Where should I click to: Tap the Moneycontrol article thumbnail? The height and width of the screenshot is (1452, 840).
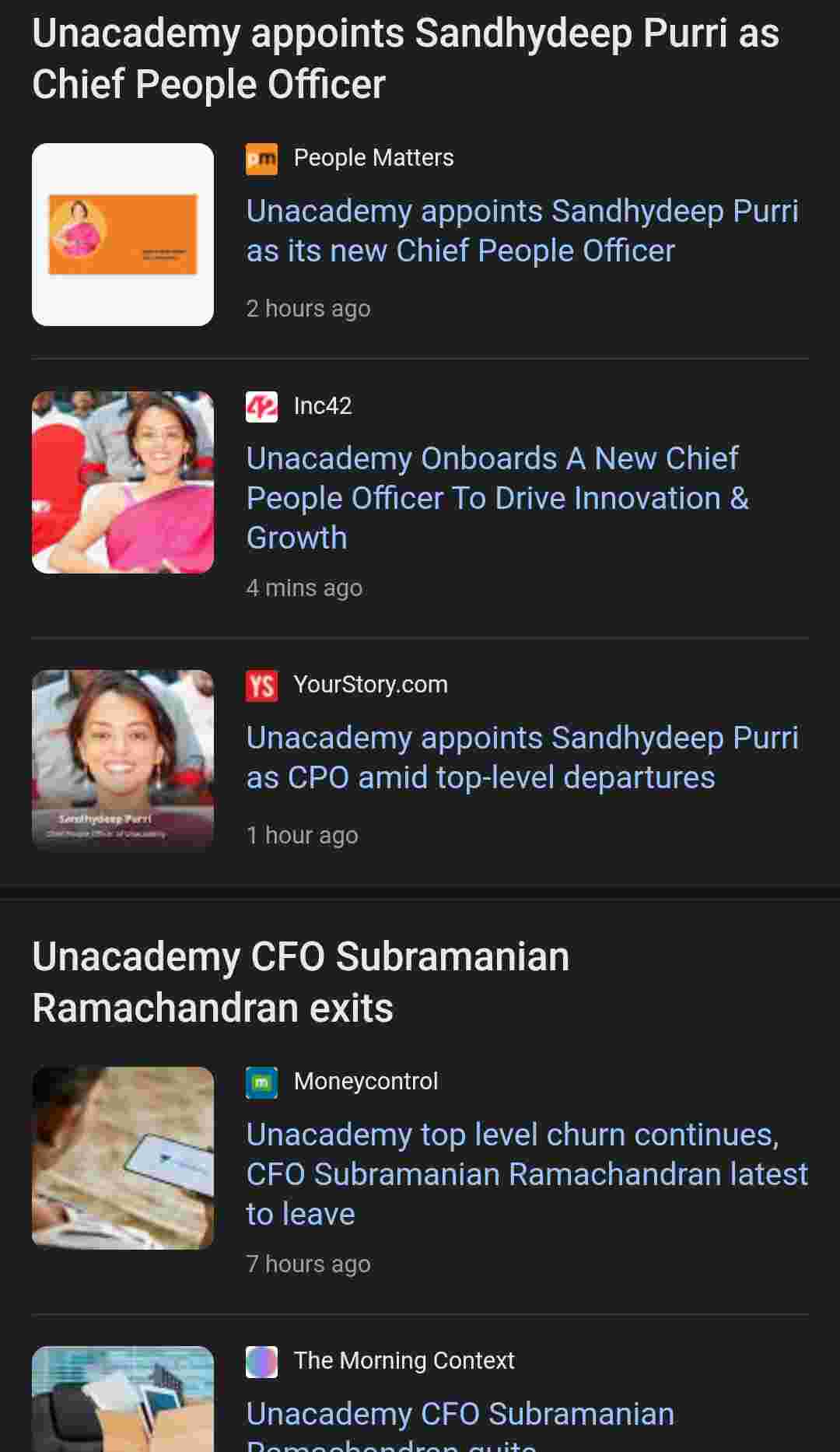pos(123,1157)
